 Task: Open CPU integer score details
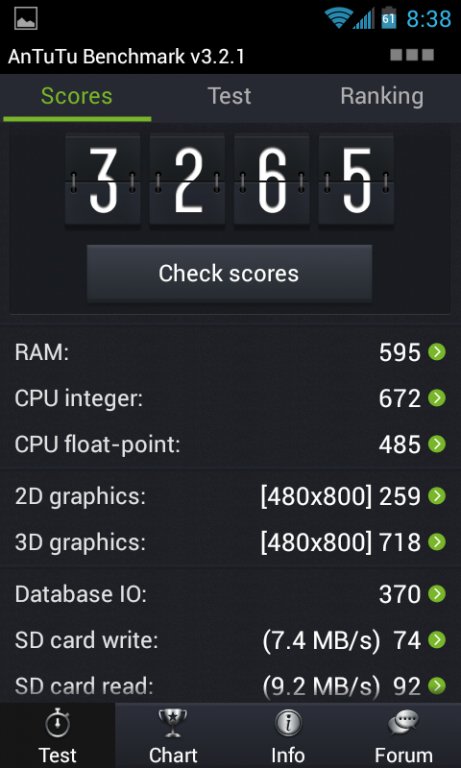click(x=437, y=398)
